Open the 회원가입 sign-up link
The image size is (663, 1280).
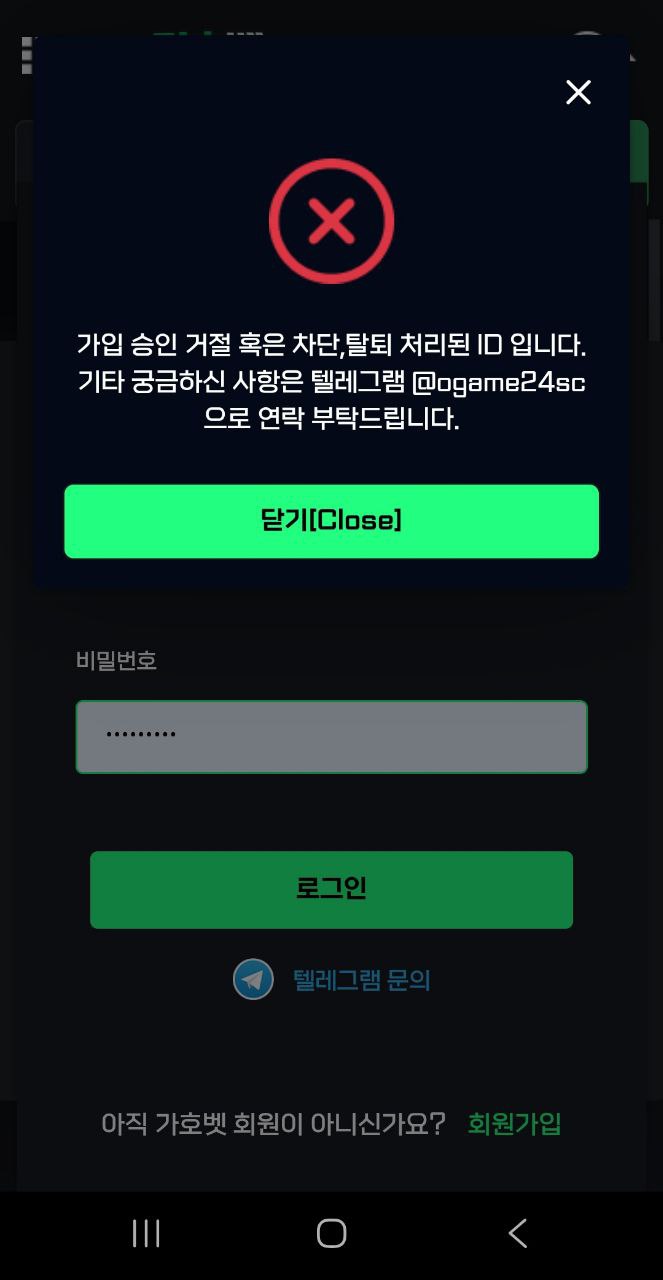pos(514,1124)
